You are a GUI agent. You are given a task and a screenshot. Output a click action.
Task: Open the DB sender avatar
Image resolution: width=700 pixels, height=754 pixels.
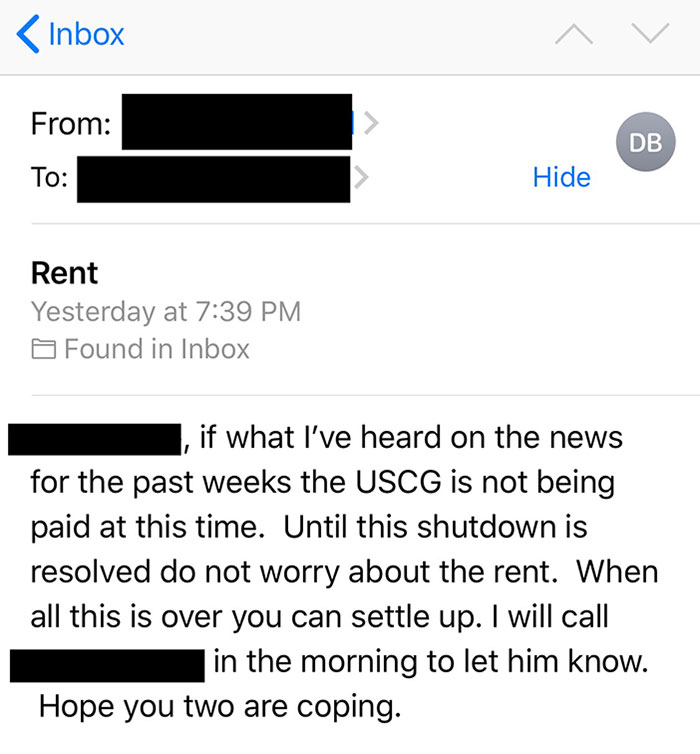coord(645,141)
